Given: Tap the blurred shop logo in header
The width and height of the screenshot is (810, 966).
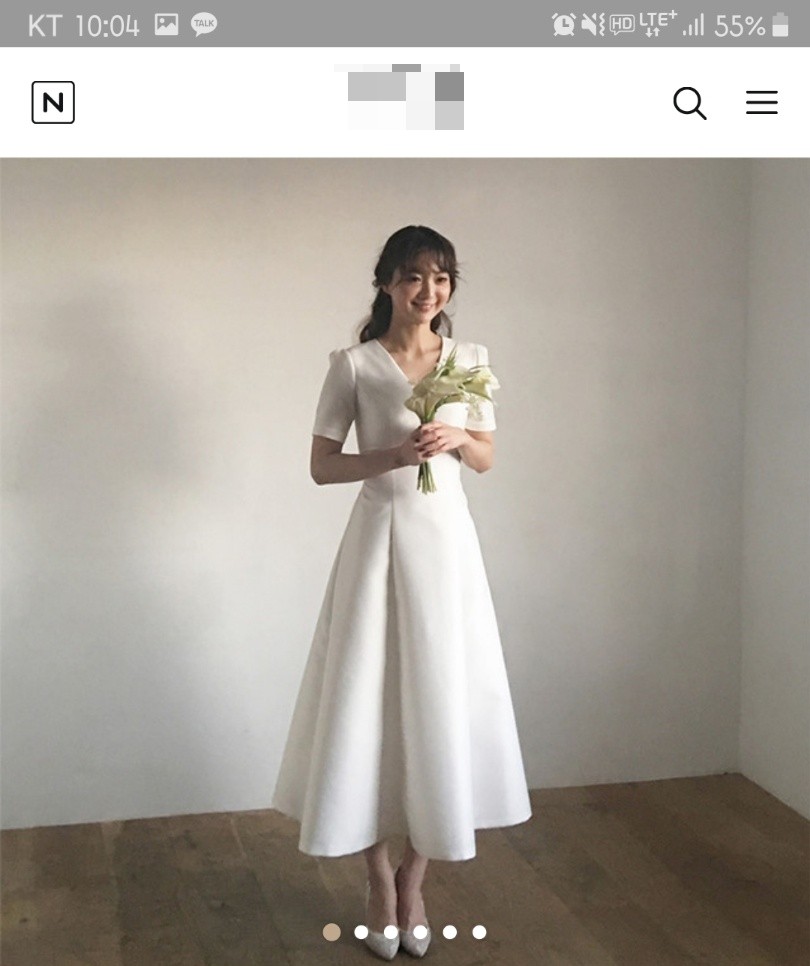Looking at the screenshot, I should [x=405, y=98].
